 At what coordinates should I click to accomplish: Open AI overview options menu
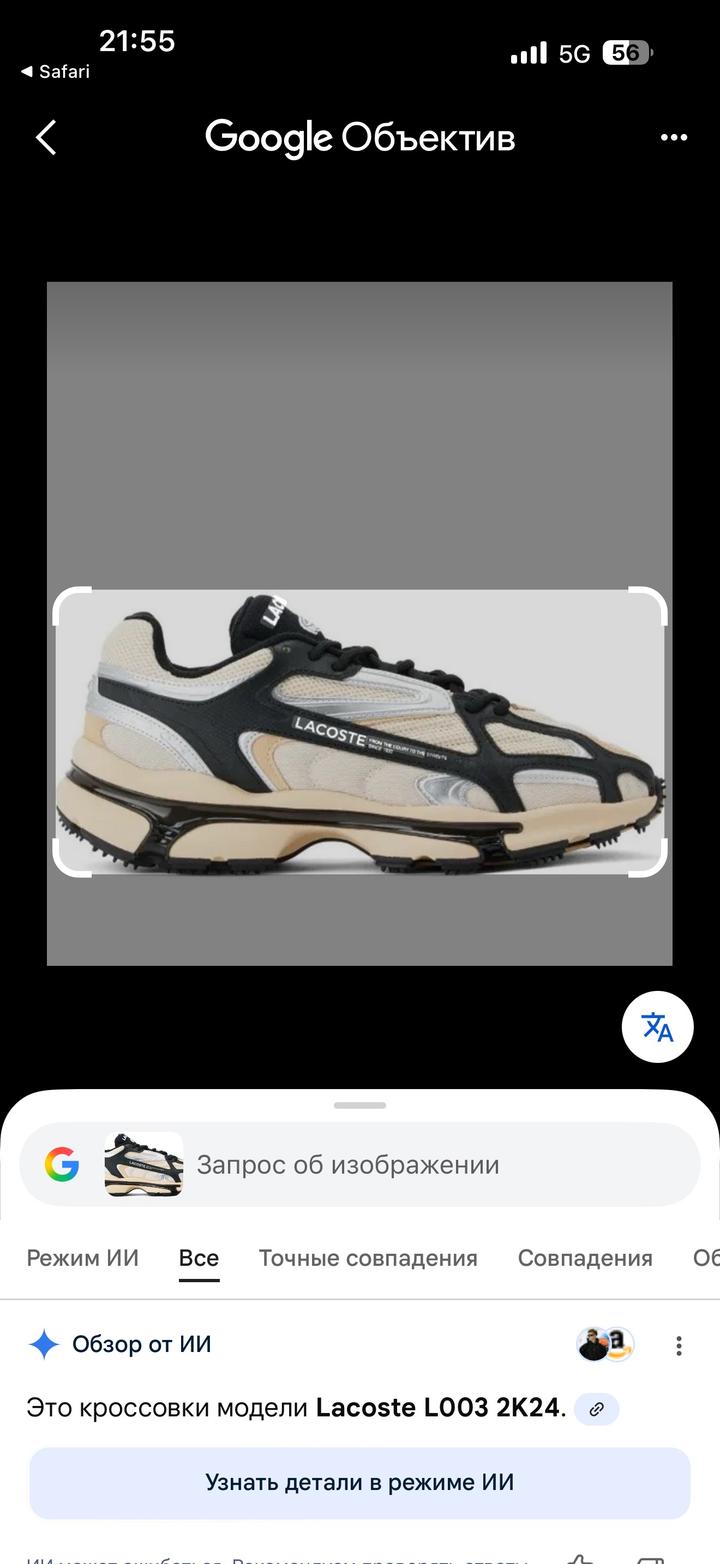point(678,1346)
